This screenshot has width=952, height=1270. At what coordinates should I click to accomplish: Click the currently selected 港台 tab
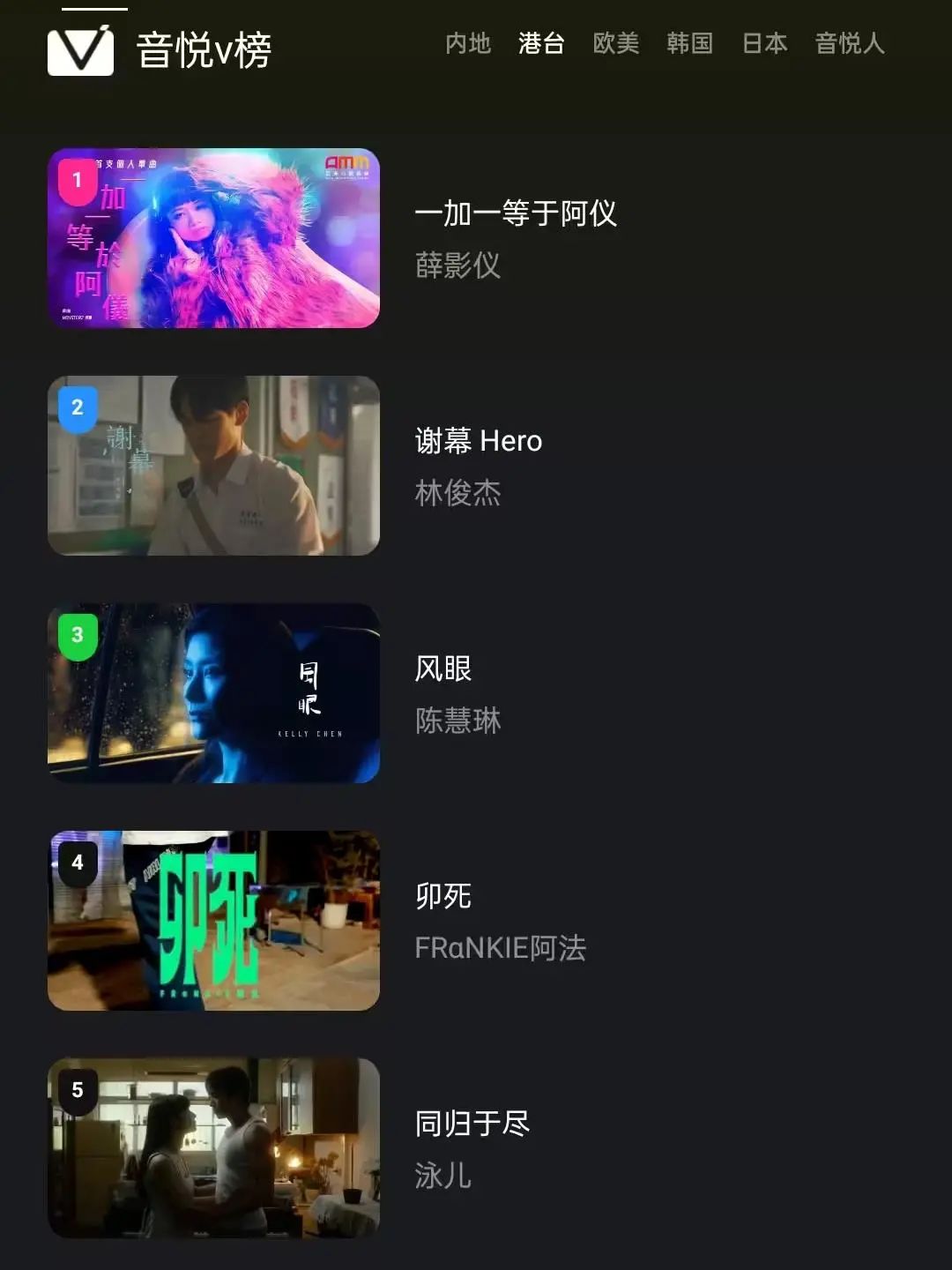541,44
